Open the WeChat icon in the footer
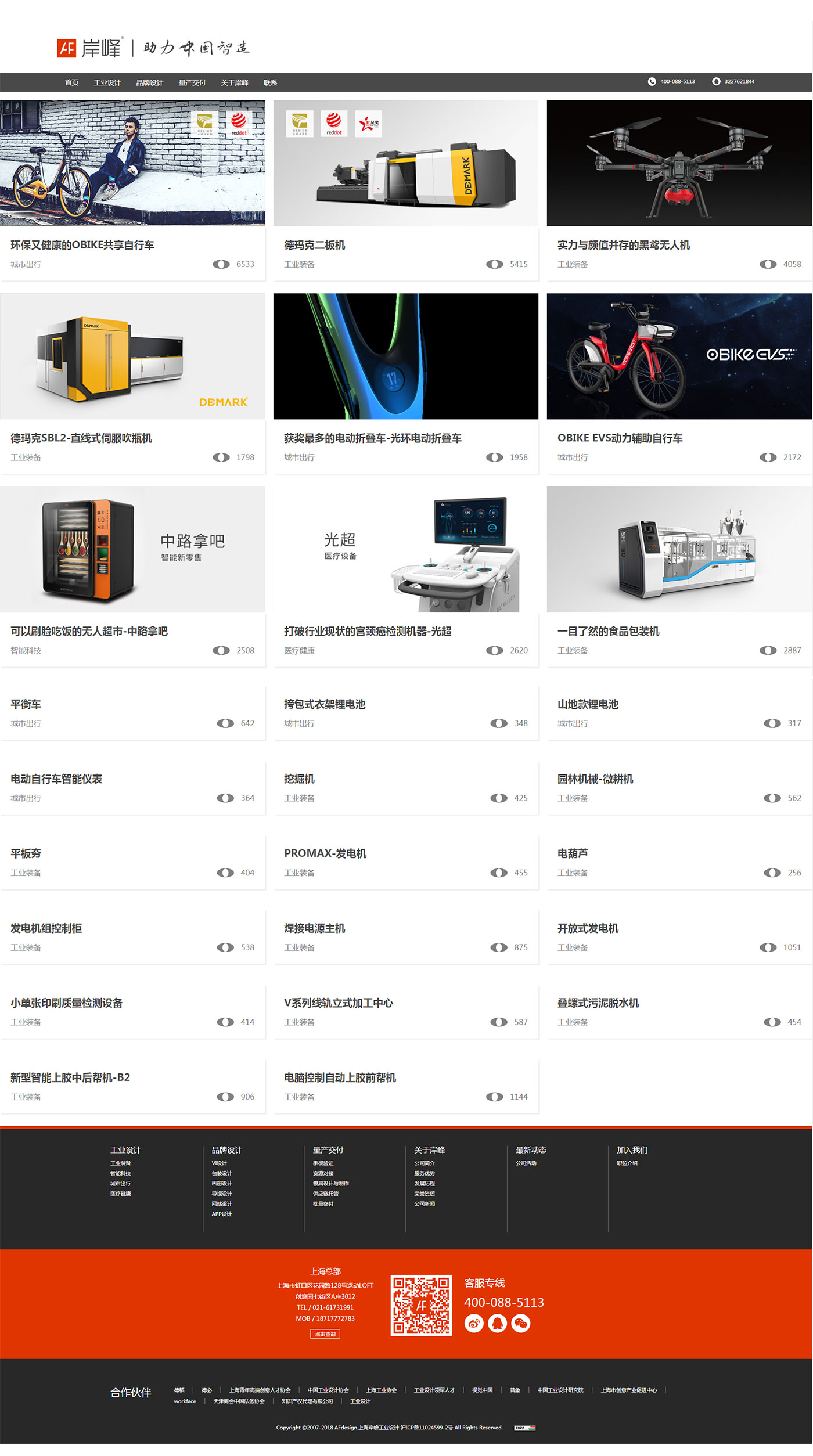This screenshot has width=813, height=1456. pos(521,1323)
